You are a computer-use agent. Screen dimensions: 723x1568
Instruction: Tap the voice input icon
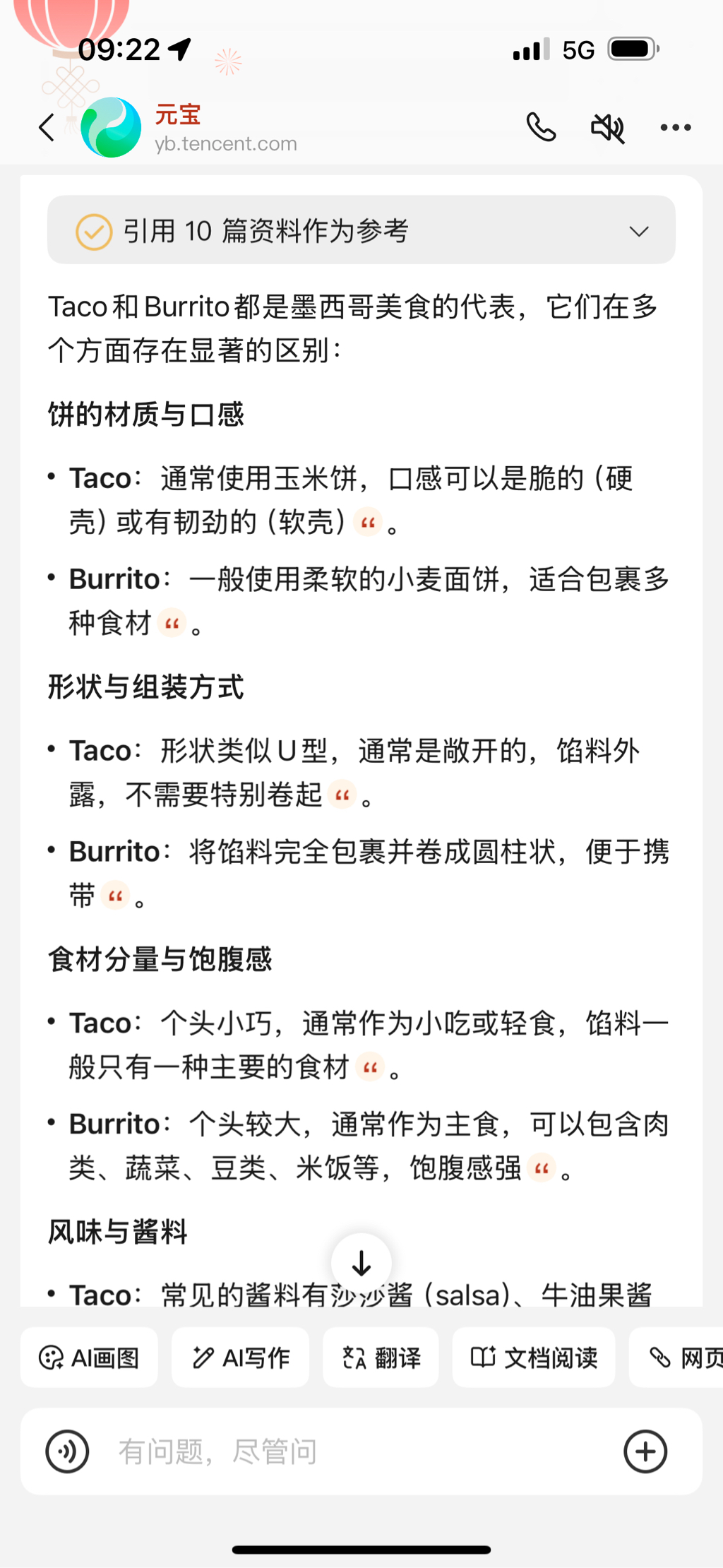(x=67, y=1451)
